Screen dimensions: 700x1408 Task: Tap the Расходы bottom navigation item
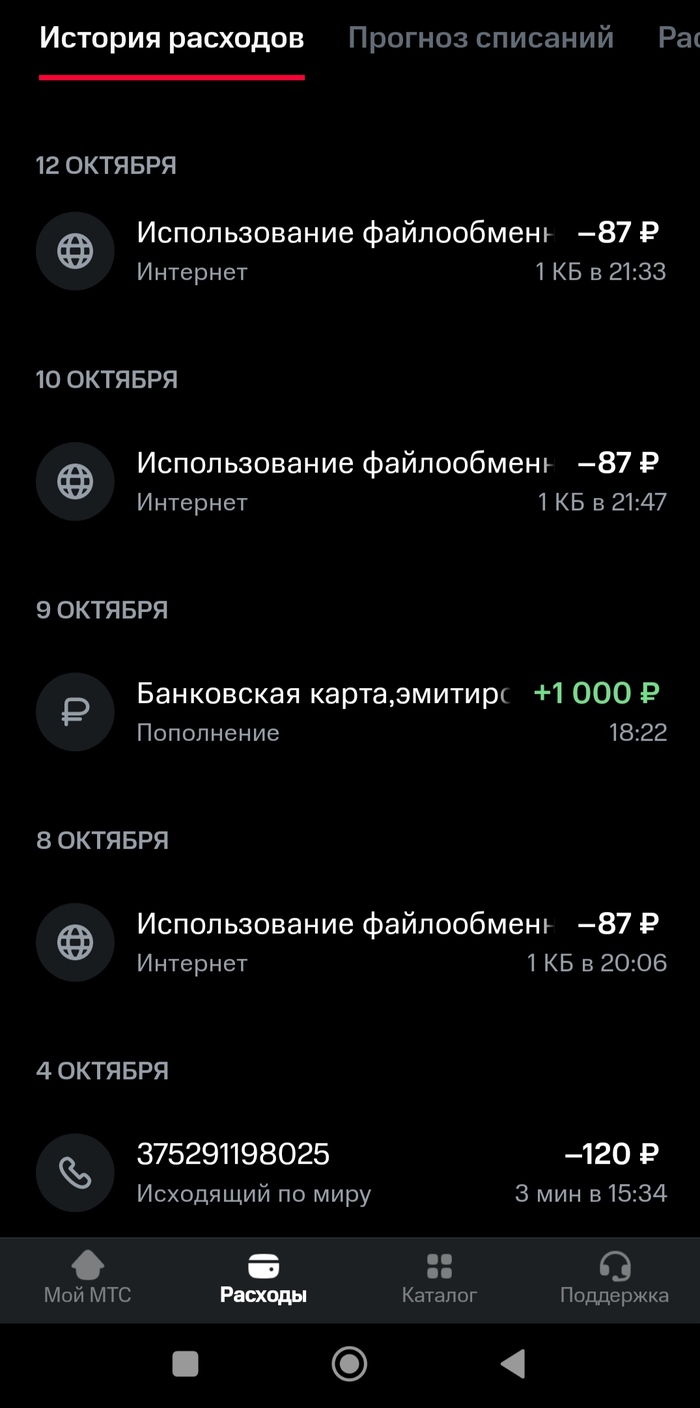click(263, 1279)
